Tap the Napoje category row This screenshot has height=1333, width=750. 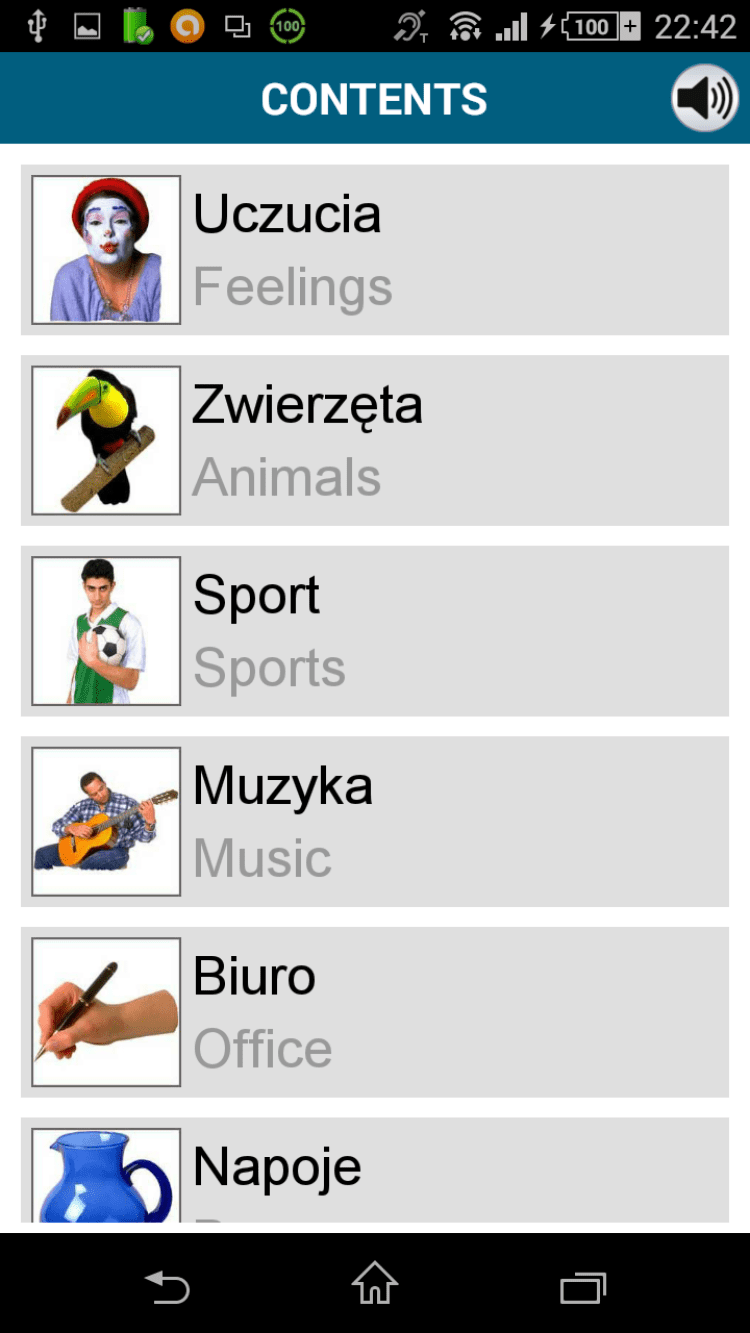375,1172
